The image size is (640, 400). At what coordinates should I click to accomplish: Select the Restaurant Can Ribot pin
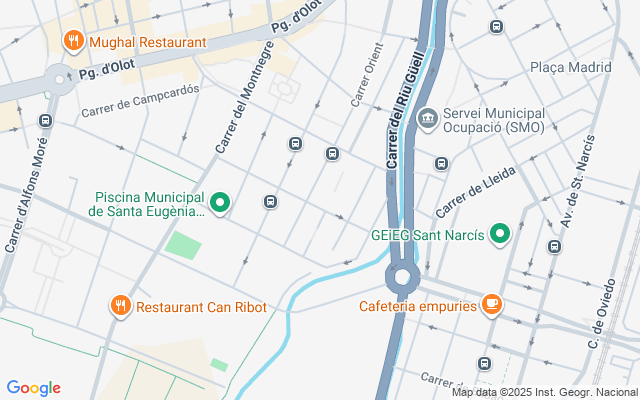point(121,306)
